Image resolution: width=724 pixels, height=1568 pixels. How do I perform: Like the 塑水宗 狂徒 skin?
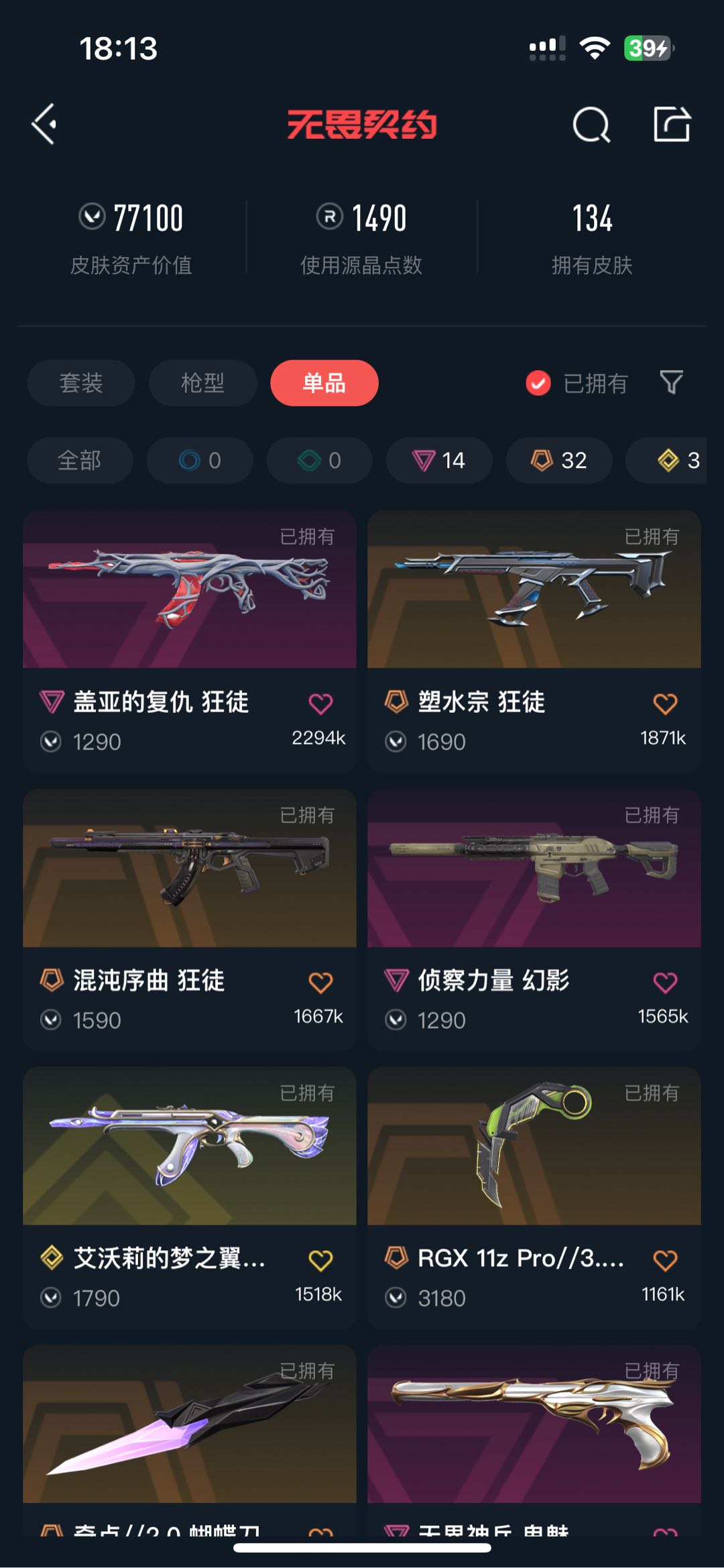[x=665, y=704]
